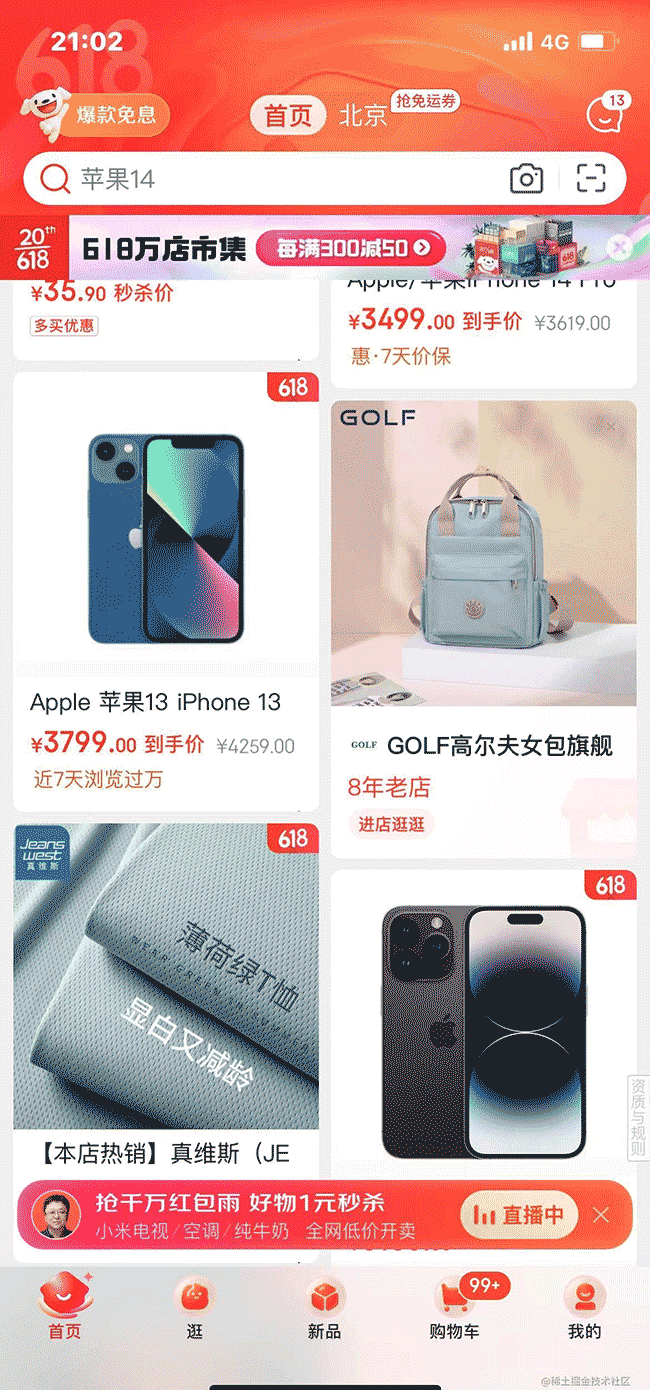Select the 首页 top tab
Screen dimensions: 650x1390
point(288,115)
